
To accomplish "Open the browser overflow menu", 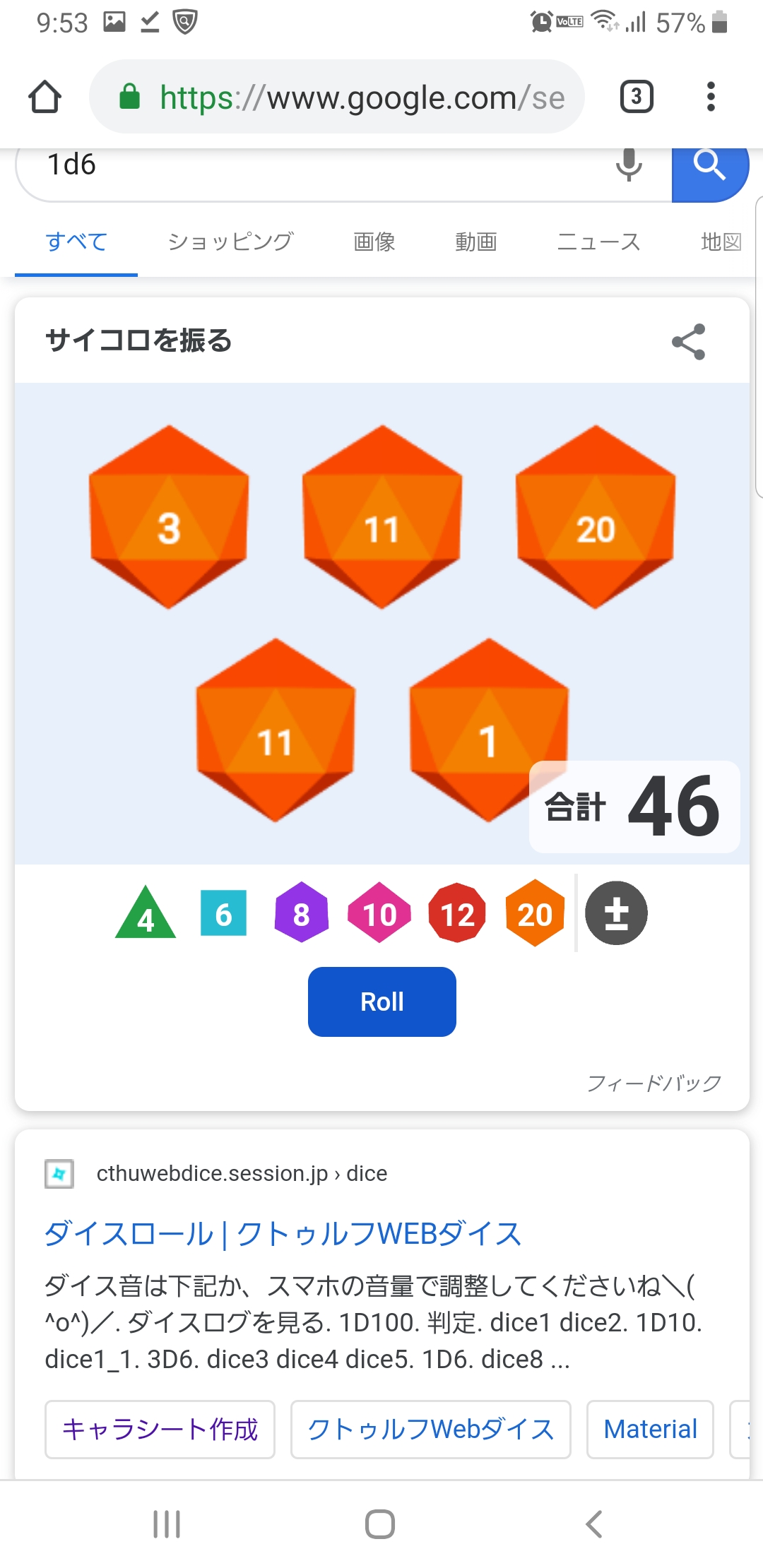I will pos(711,97).
